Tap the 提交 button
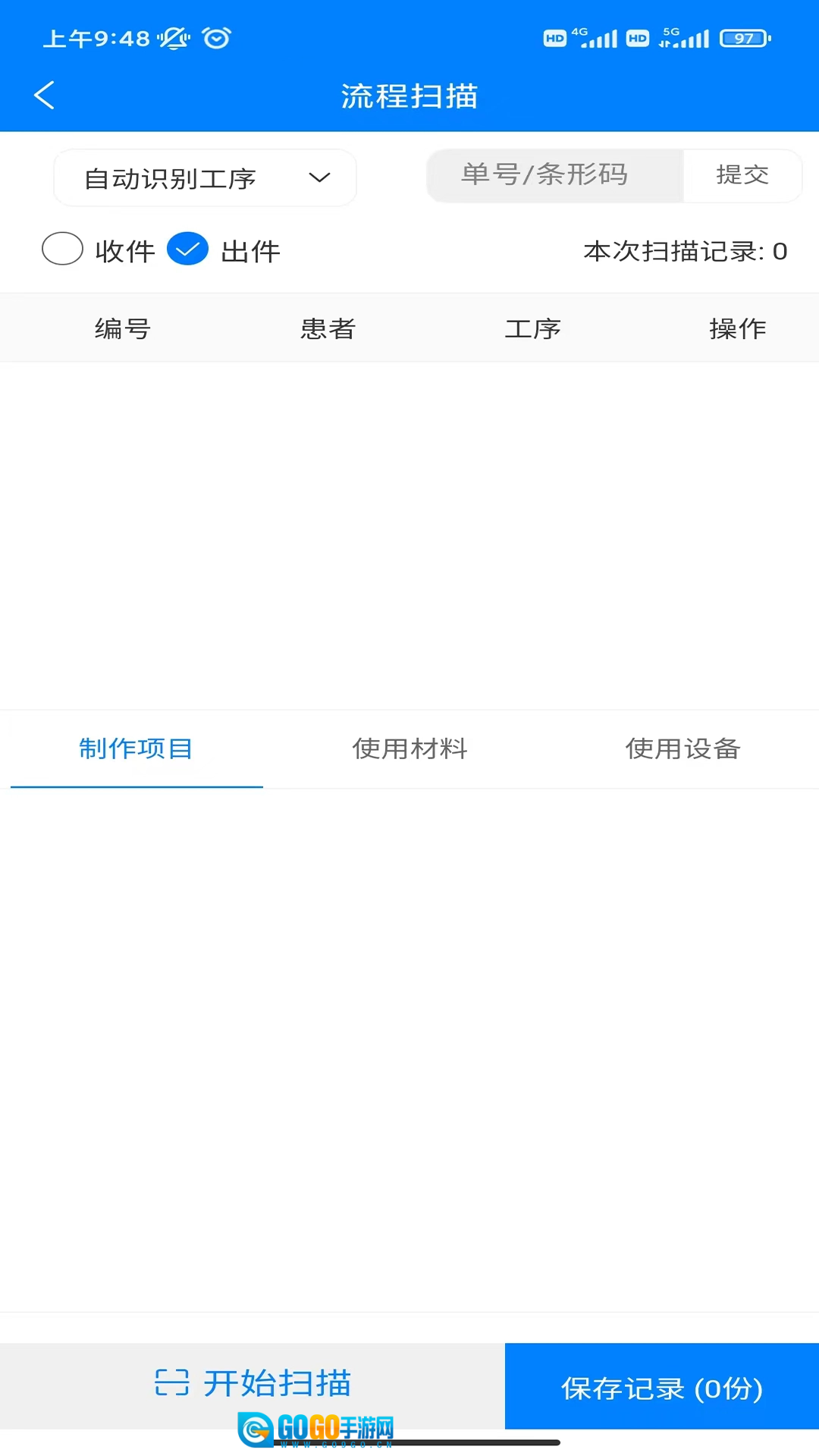The width and height of the screenshot is (819, 1456). (742, 175)
